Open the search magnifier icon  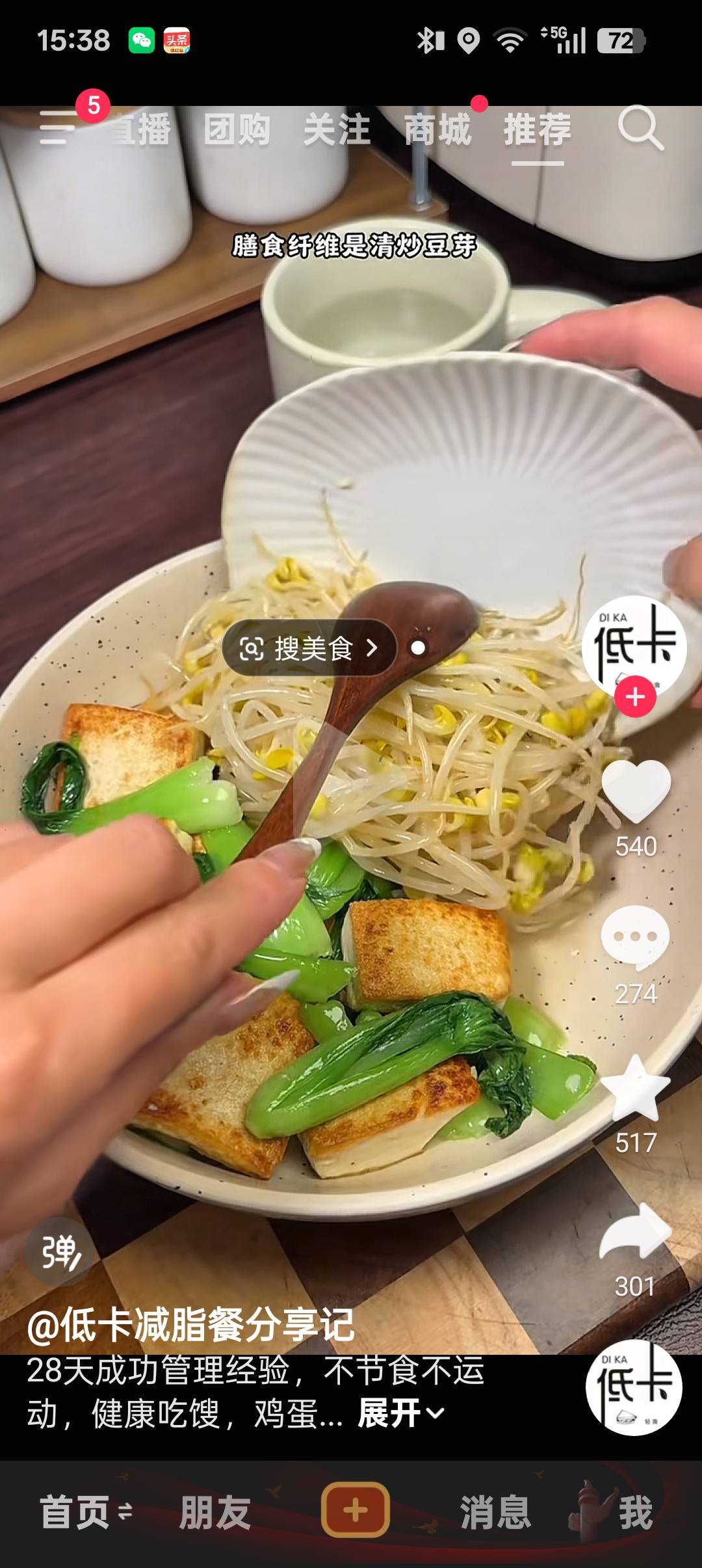tap(640, 129)
